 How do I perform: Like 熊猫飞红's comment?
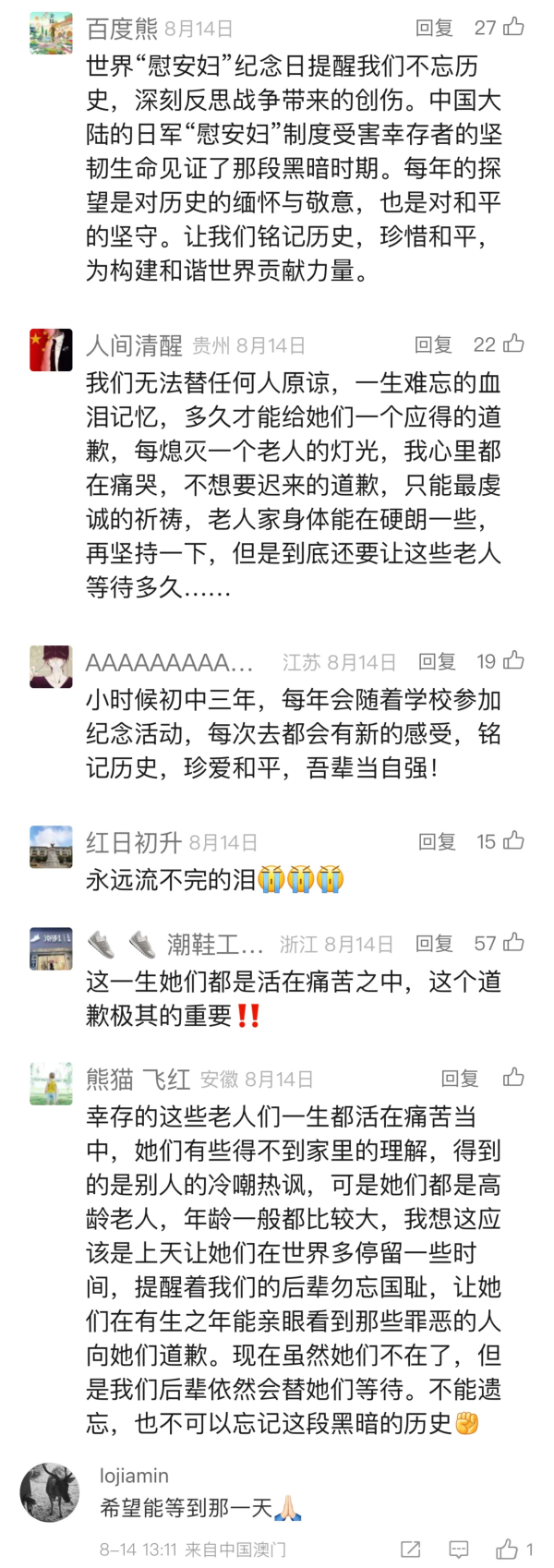pyautogui.click(x=513, y=1077)
